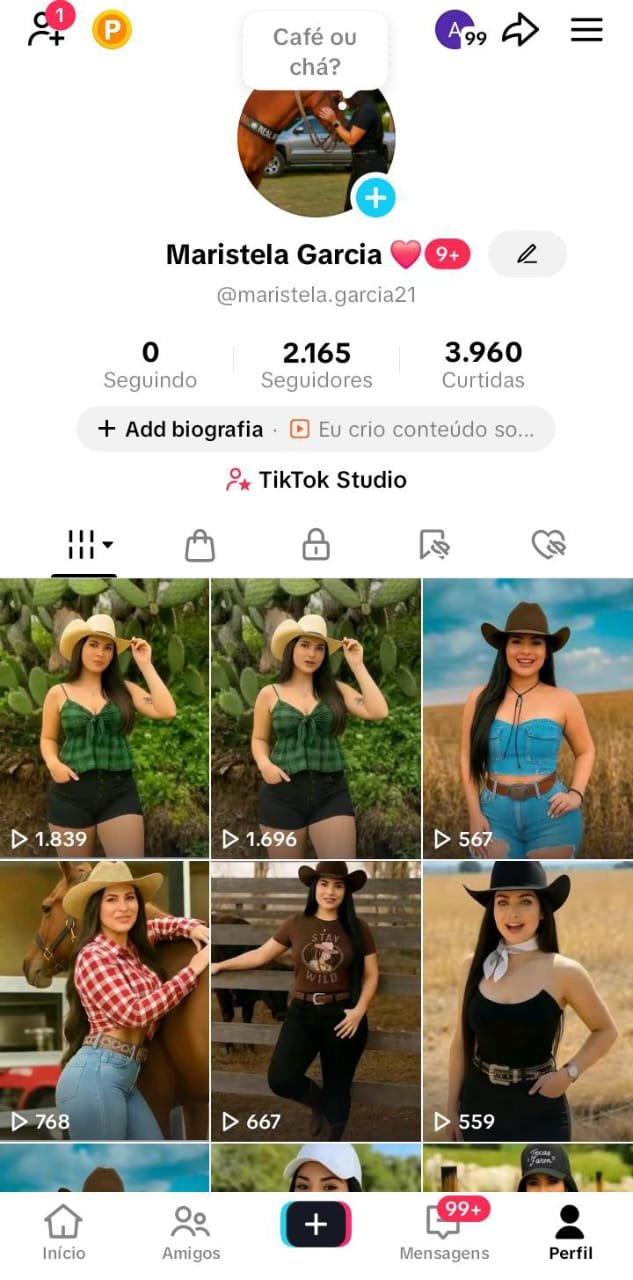Open TikTok Studio
This screenshot has height=1280, width=633.
317,480
